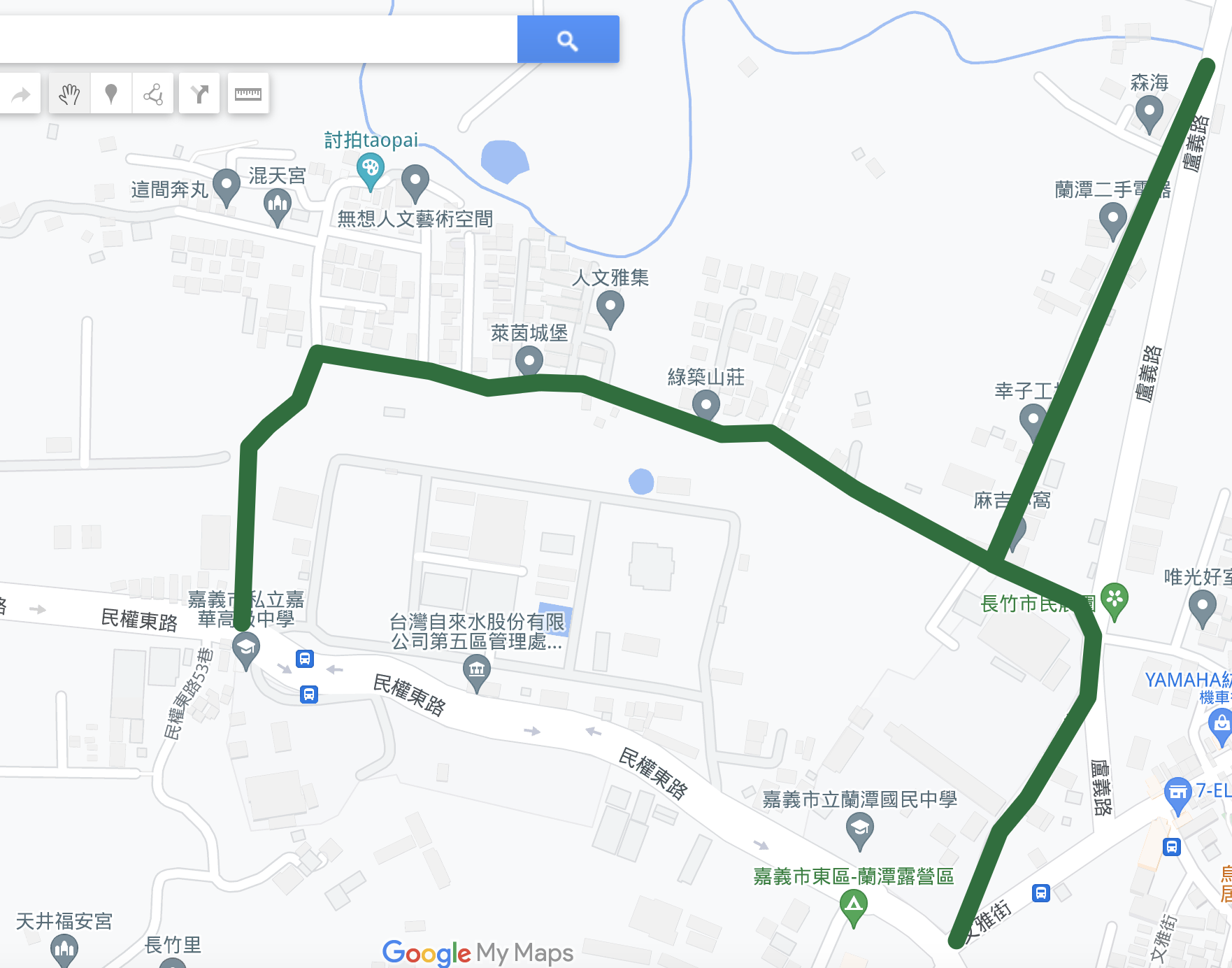Choose the add marker tool
Image resolution: width=1232 pixels, height=968 pixels.
click(110, 94)
